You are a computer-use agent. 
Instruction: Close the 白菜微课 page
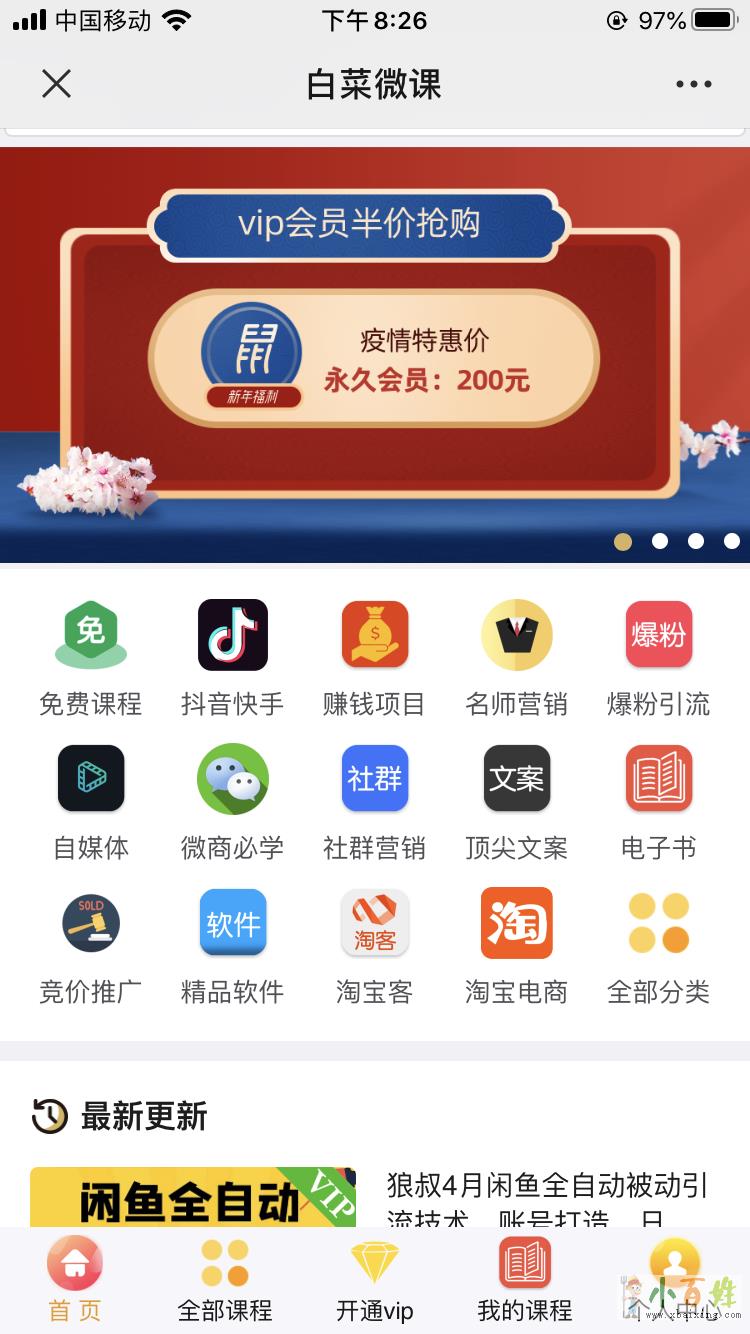click(57, 84)
